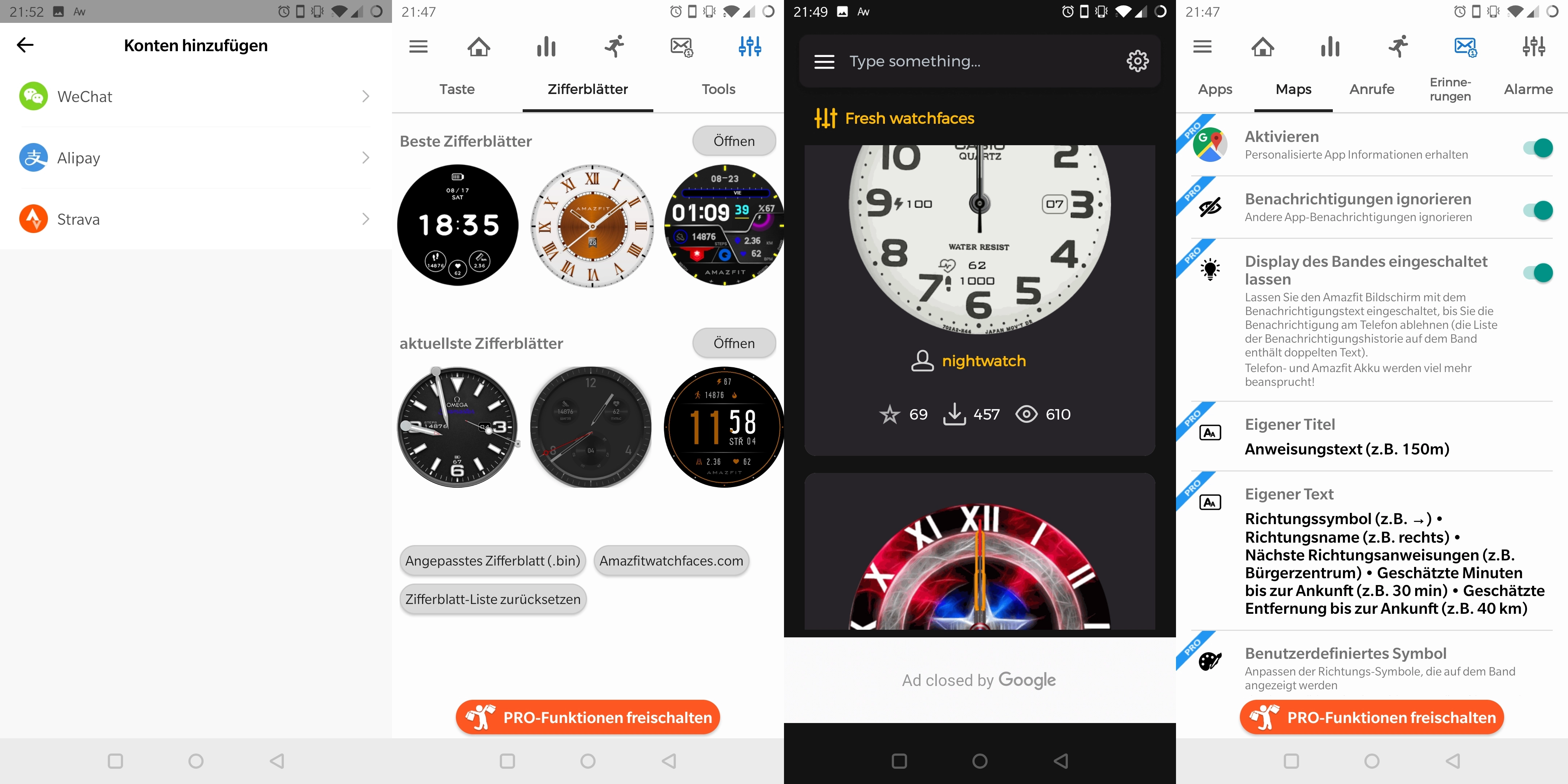
Task: Add a Strava account
Action: pyautogui.click(x=195, y=219)
